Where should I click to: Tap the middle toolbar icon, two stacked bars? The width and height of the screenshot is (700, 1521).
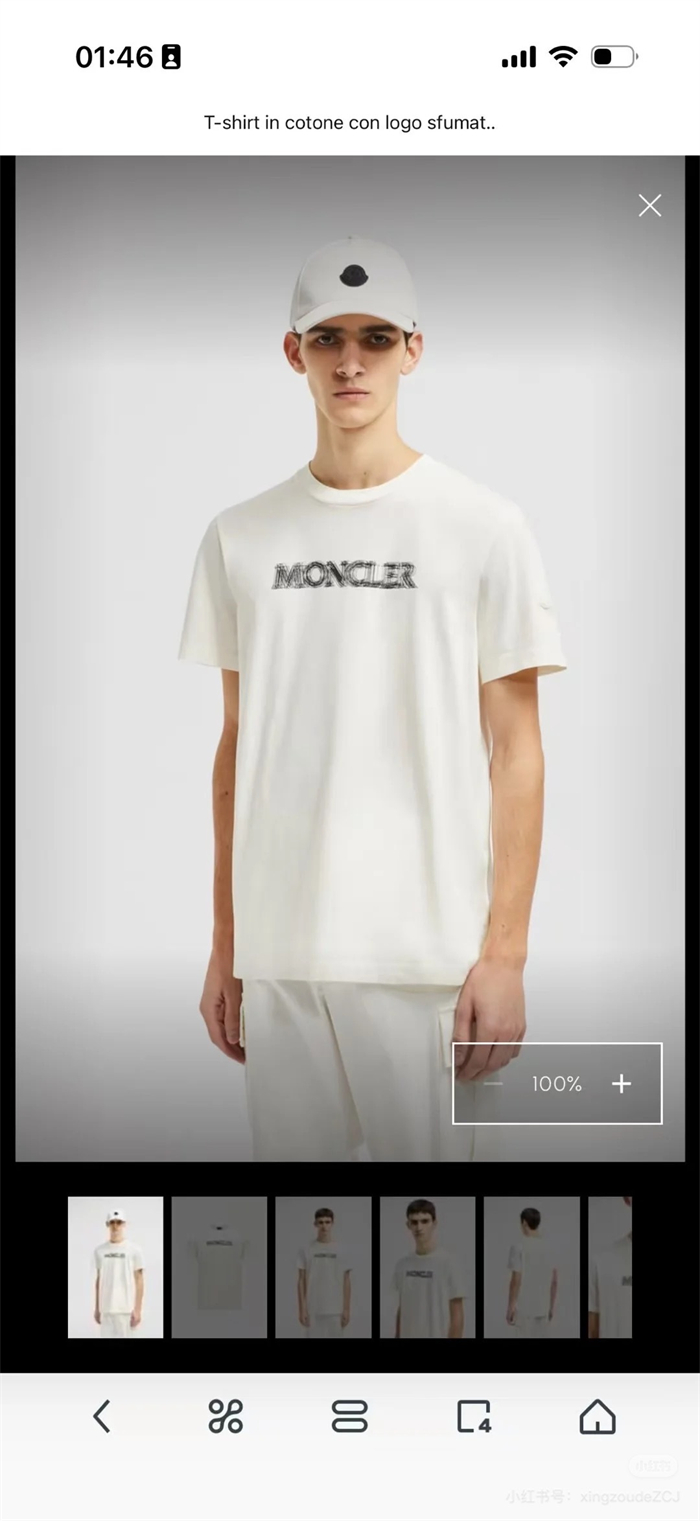tap(349, 1416)
